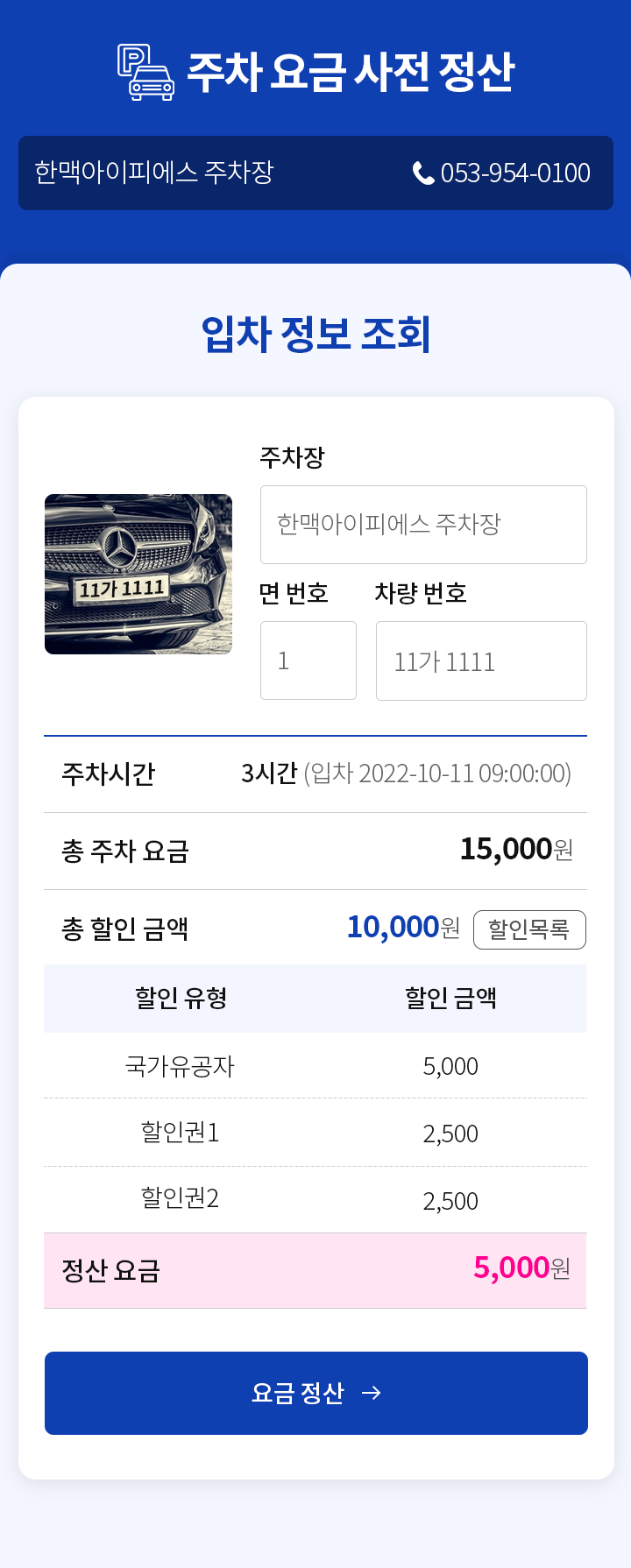Click the highlighted 정산 요금 row showing 5,000원
The height and width of the screenshot is (1568, 631).
pyautogui.click(x=315, y=1270)
